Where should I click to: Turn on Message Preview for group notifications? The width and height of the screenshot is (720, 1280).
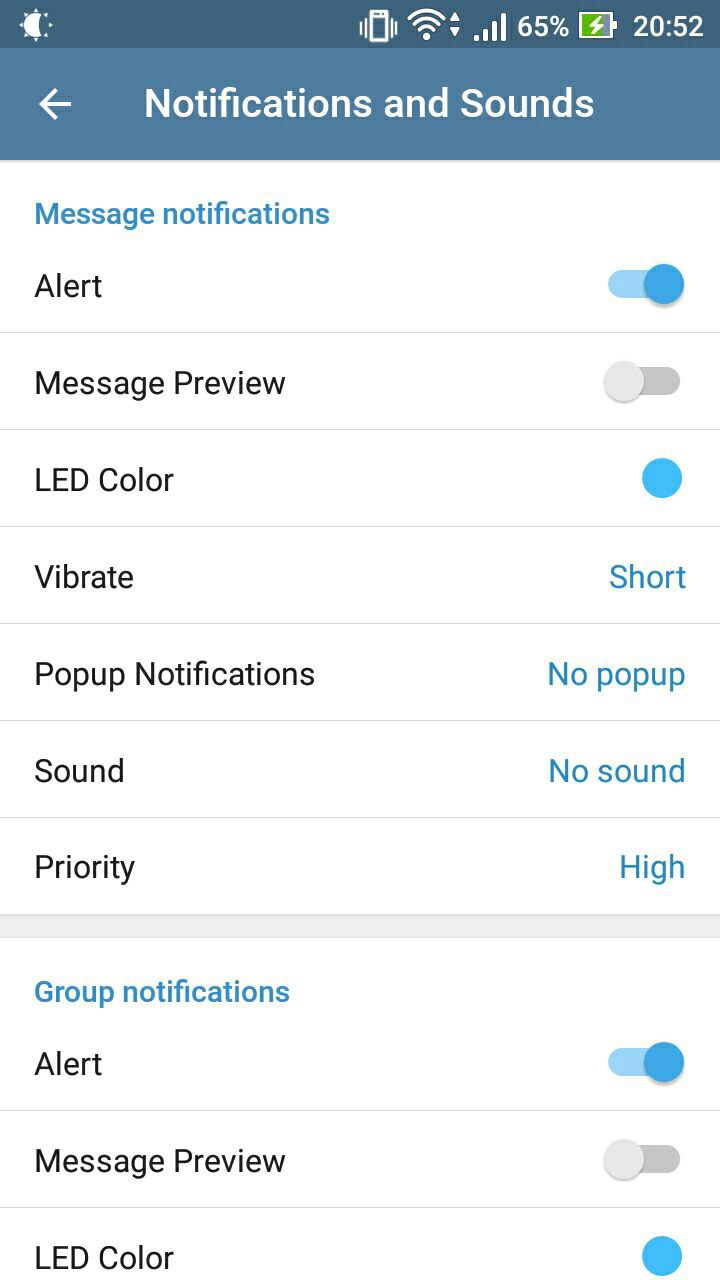642,1160
